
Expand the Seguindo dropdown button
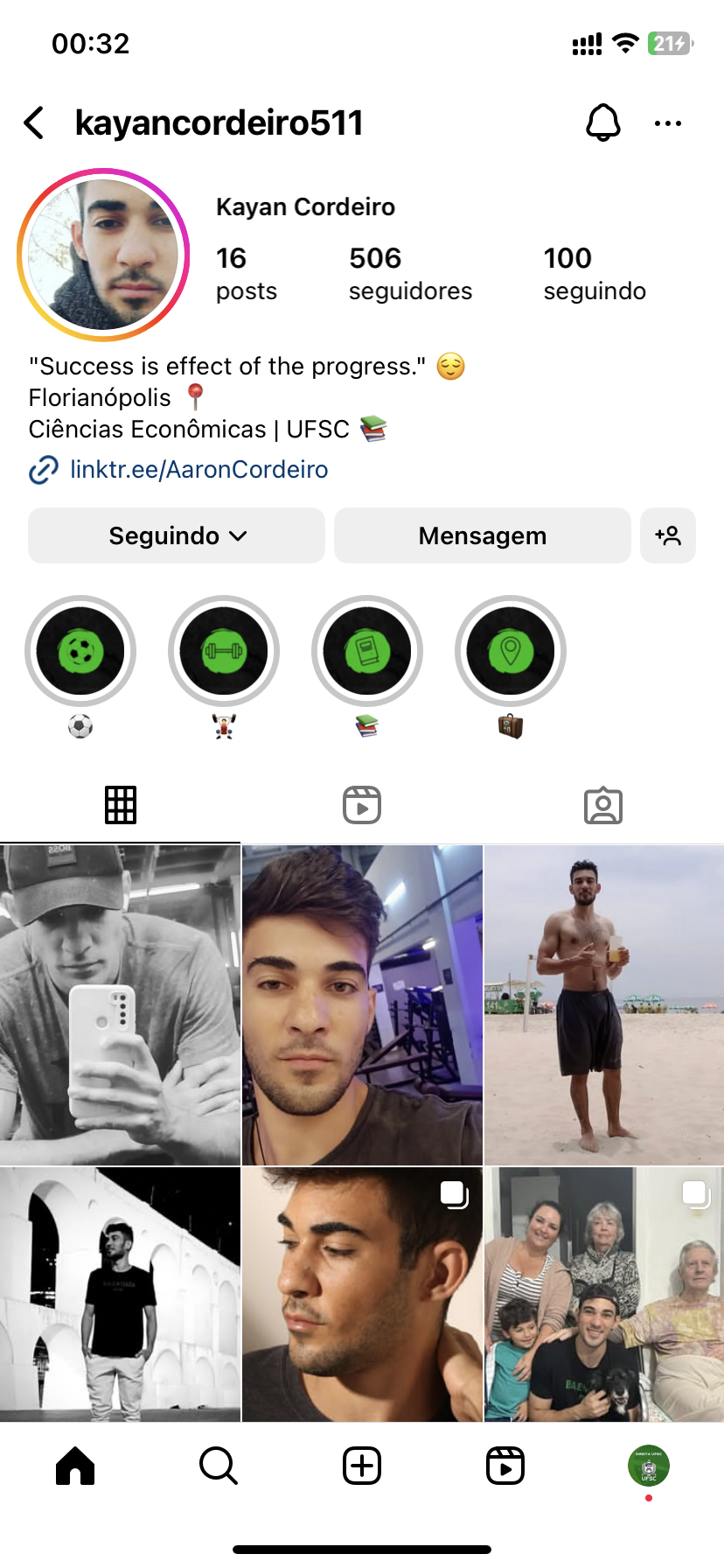(x=177, y=535)
